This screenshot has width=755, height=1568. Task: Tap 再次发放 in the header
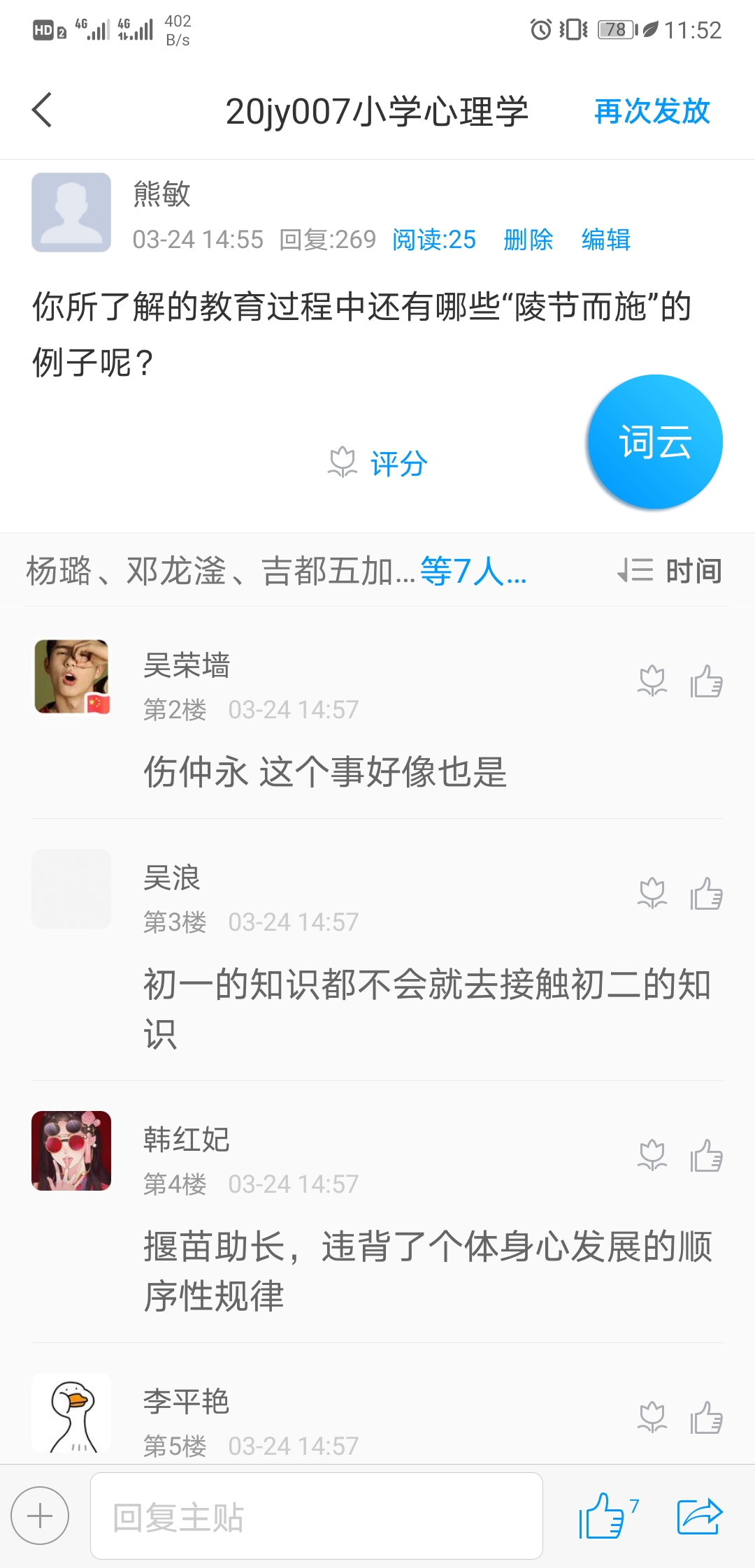[652, 112]
